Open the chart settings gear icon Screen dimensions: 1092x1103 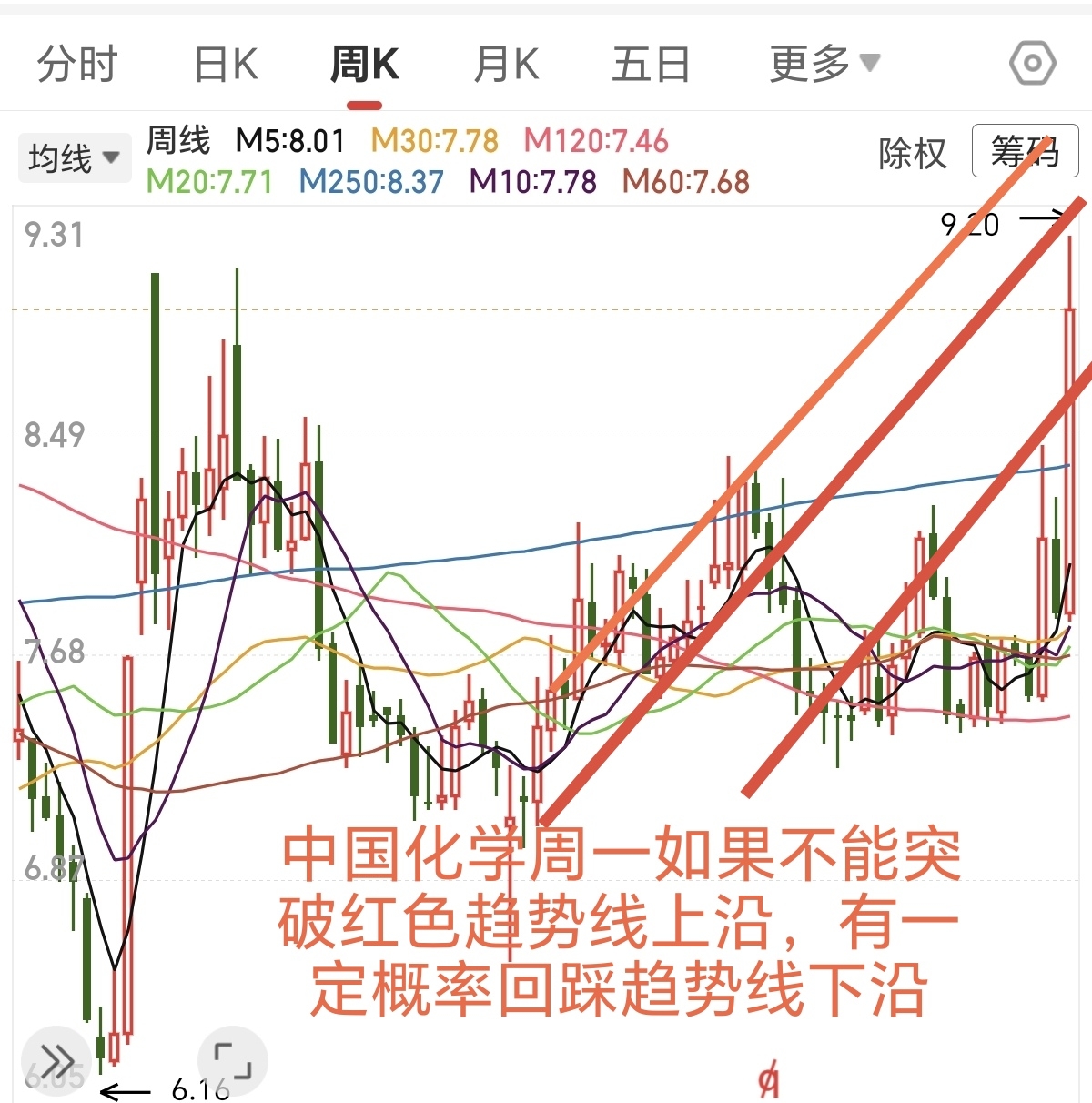click(1031, 62)
